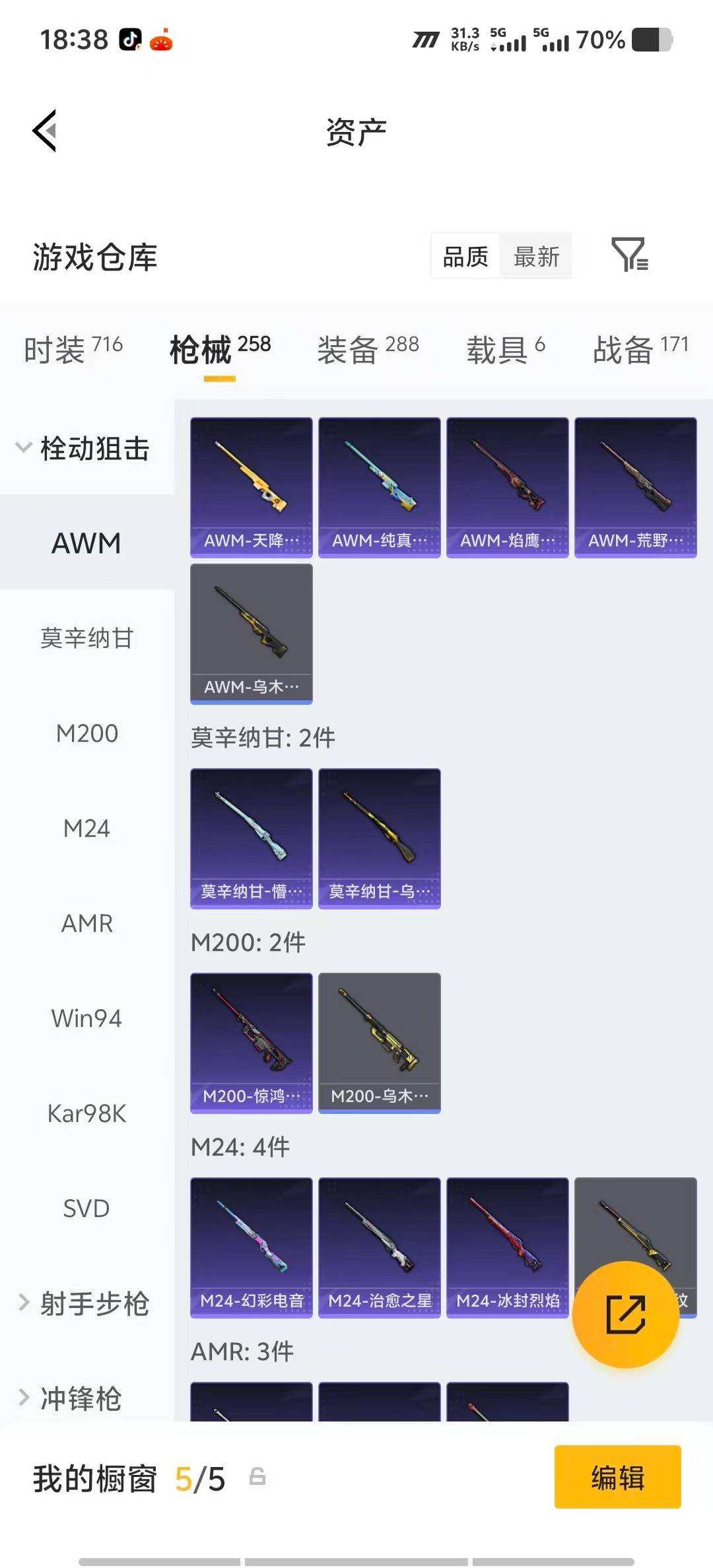Toggle the lock beside 我的橱窗
The image size is (713, 1568).
[258, 1478]
